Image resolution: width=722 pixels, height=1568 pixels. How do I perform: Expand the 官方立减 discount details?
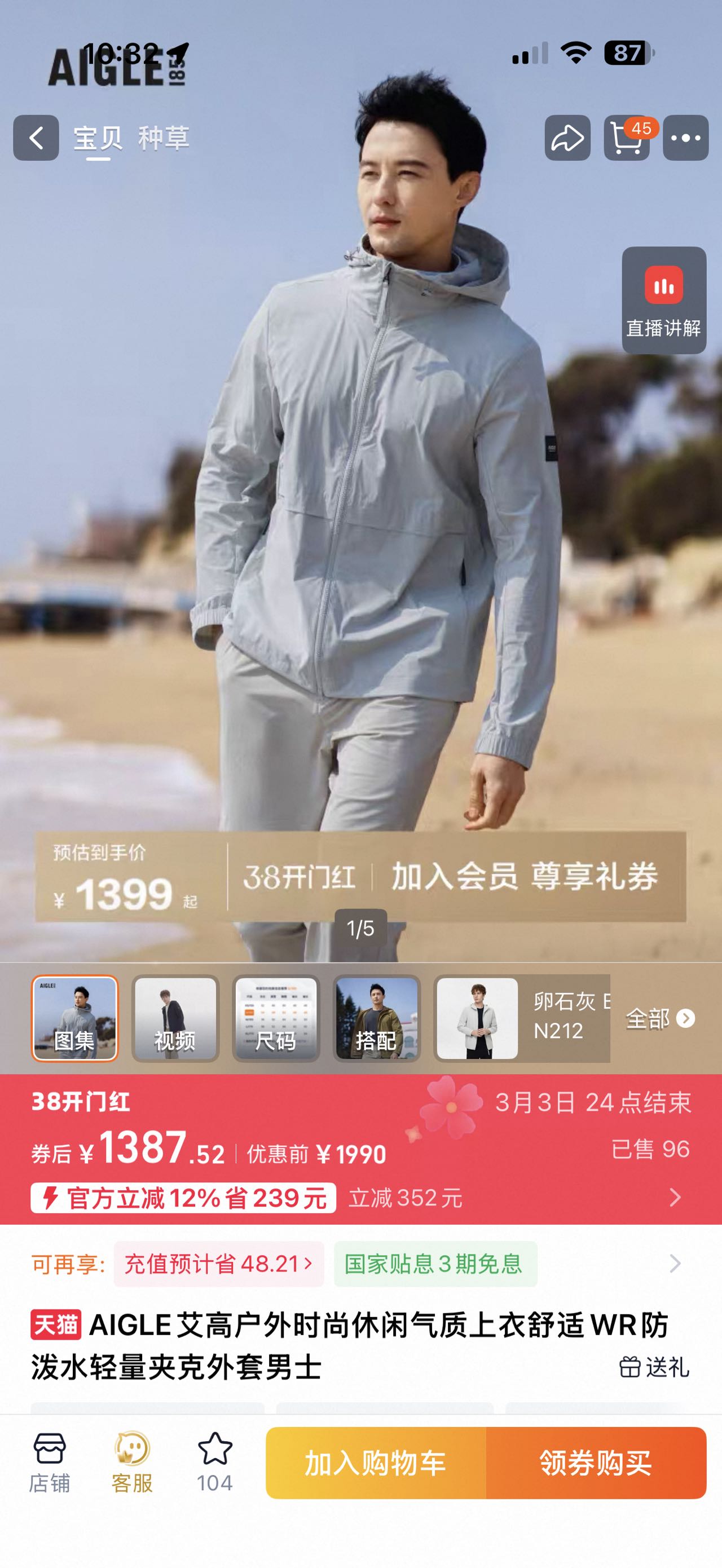pos(675,1198)
